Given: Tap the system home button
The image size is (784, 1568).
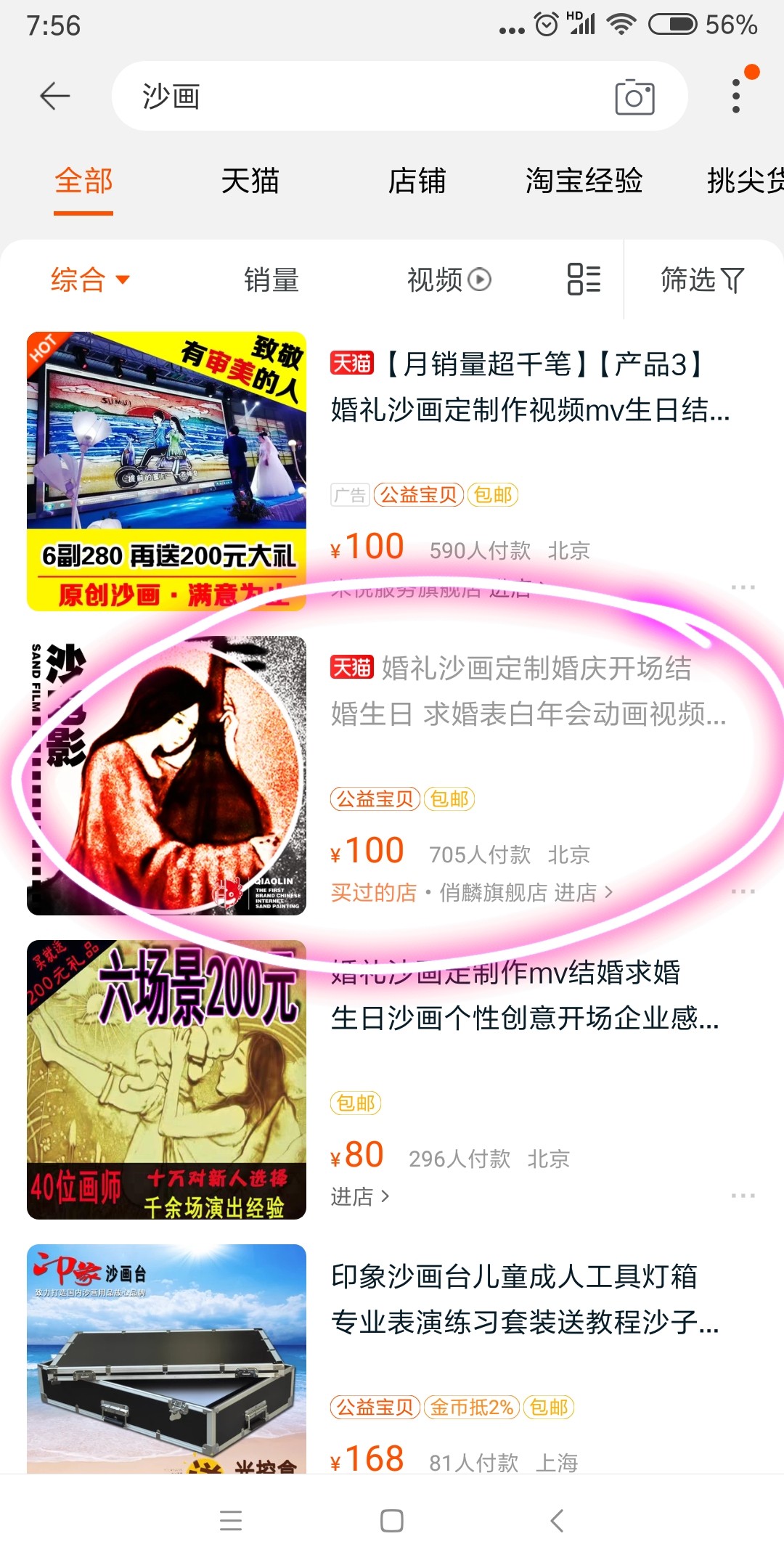Looking at the screenshot, I should tap(392, 1520).
